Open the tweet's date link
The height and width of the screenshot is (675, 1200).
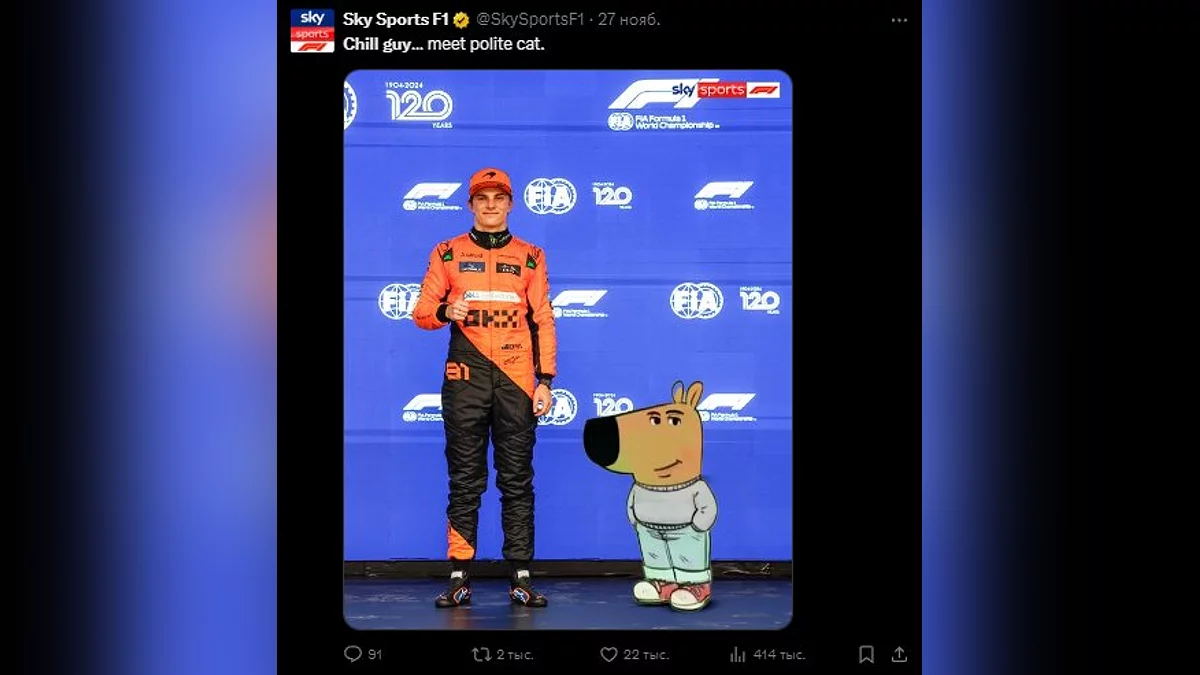(629, 20)
